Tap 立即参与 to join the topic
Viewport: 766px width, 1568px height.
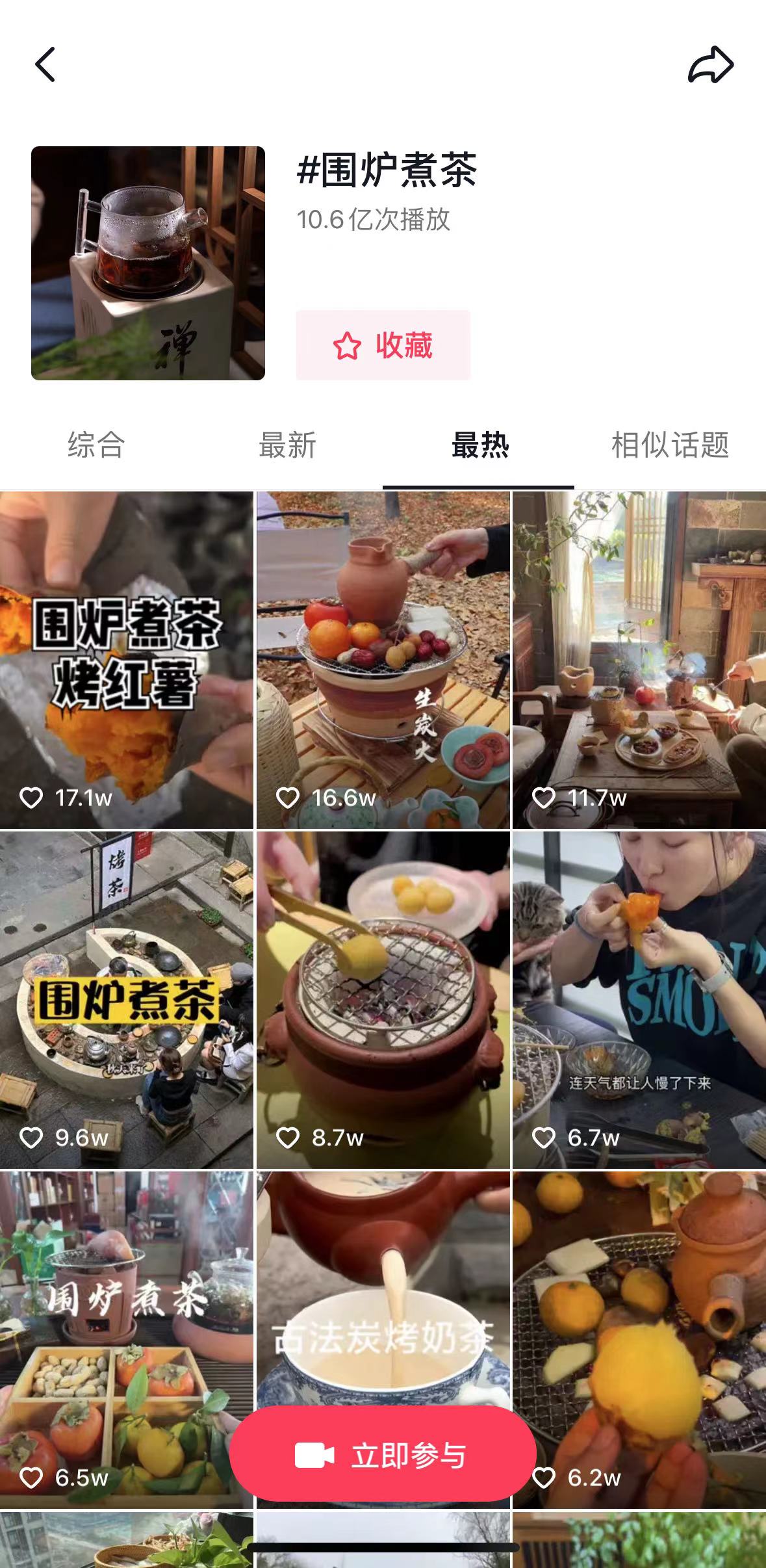click(383, 1456)
